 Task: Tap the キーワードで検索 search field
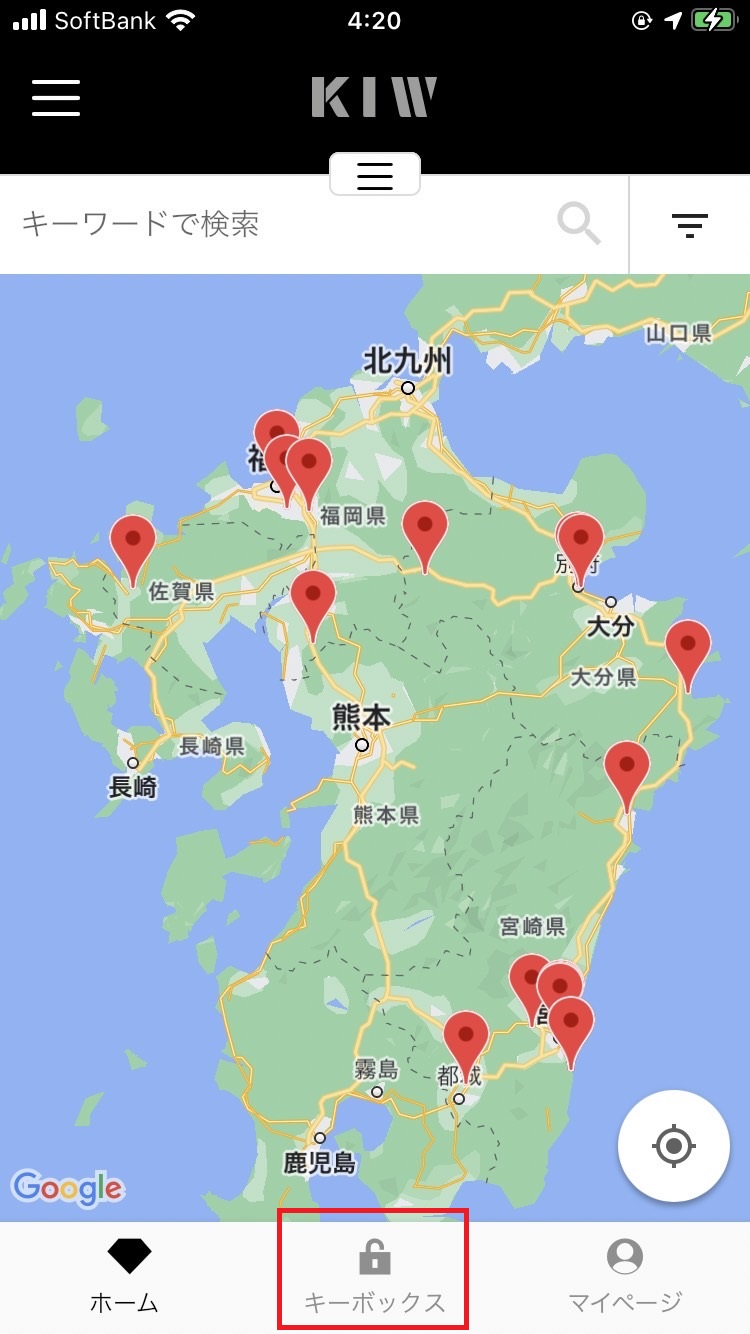(280, 224)
